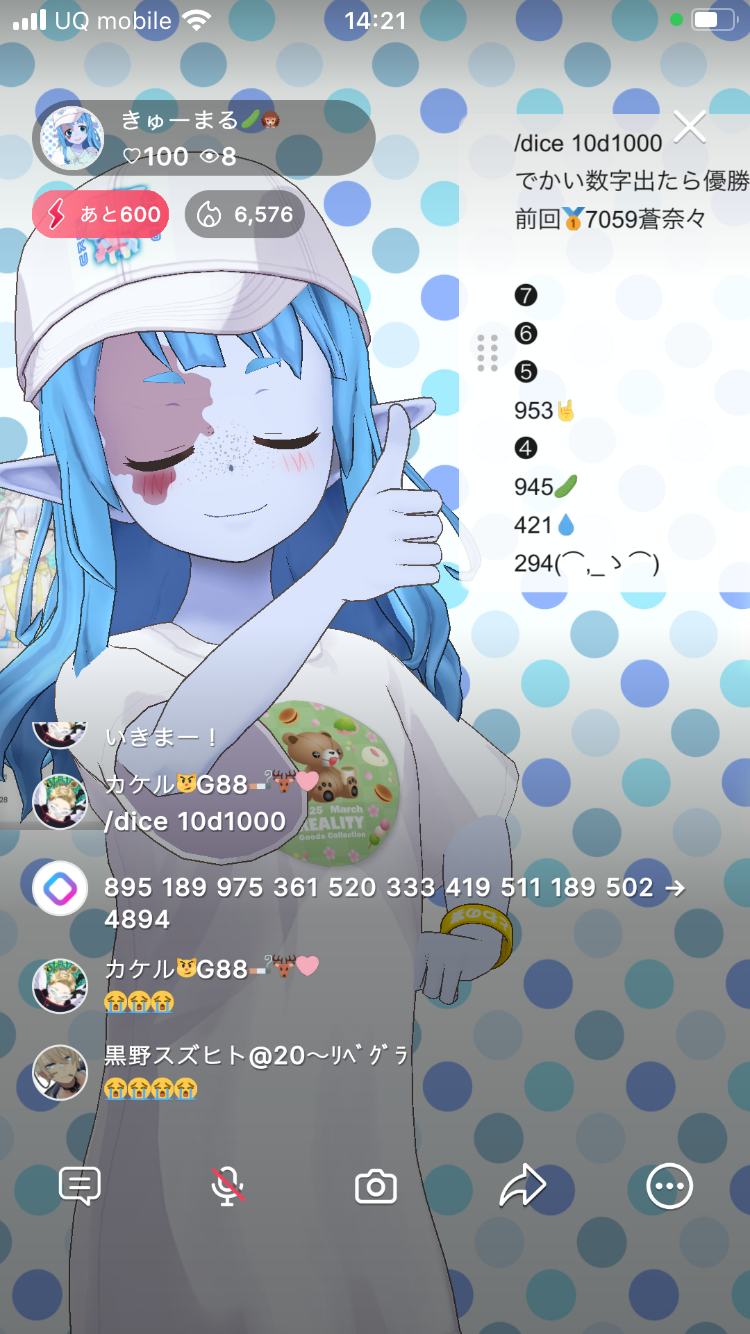
Task: Tap the drag handle of the memo panel
Action: tap(487, 353)
